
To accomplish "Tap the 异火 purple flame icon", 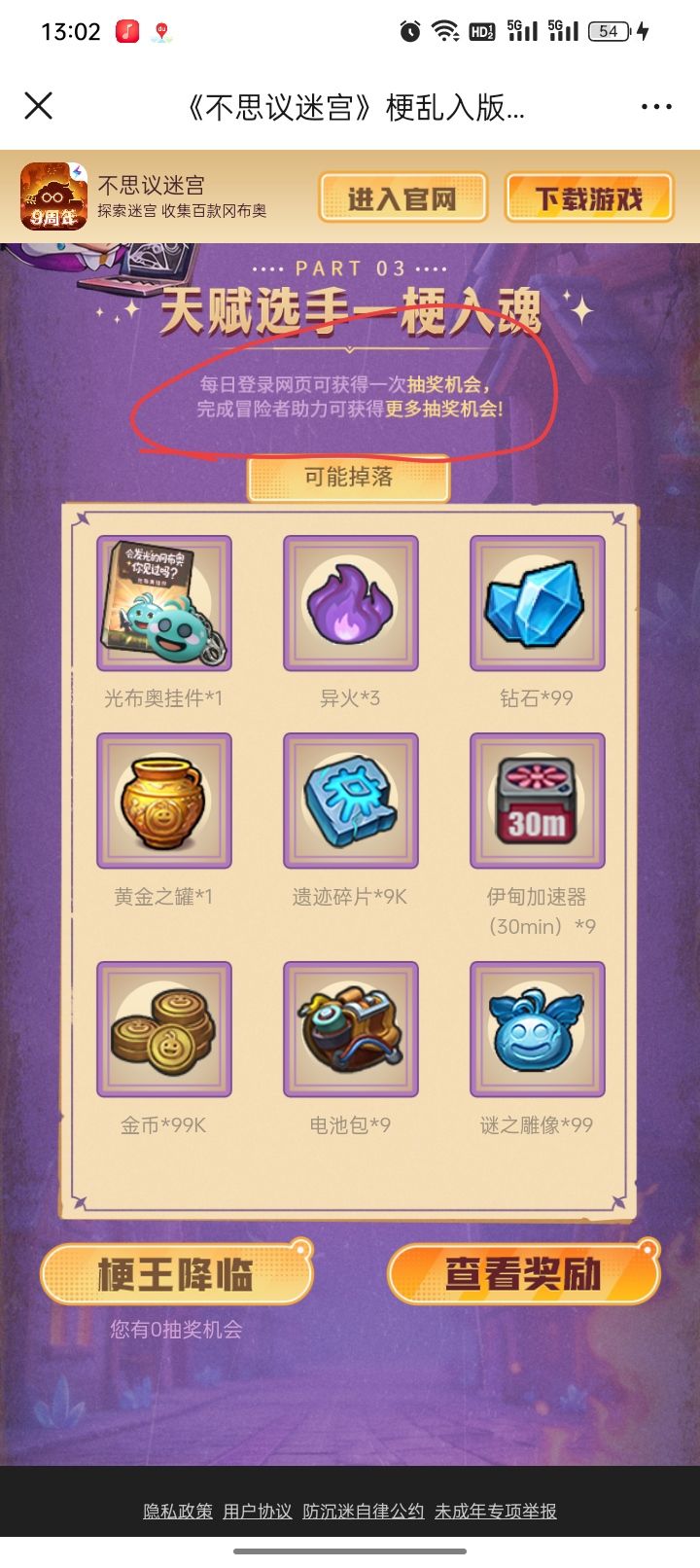I will 351,603.
